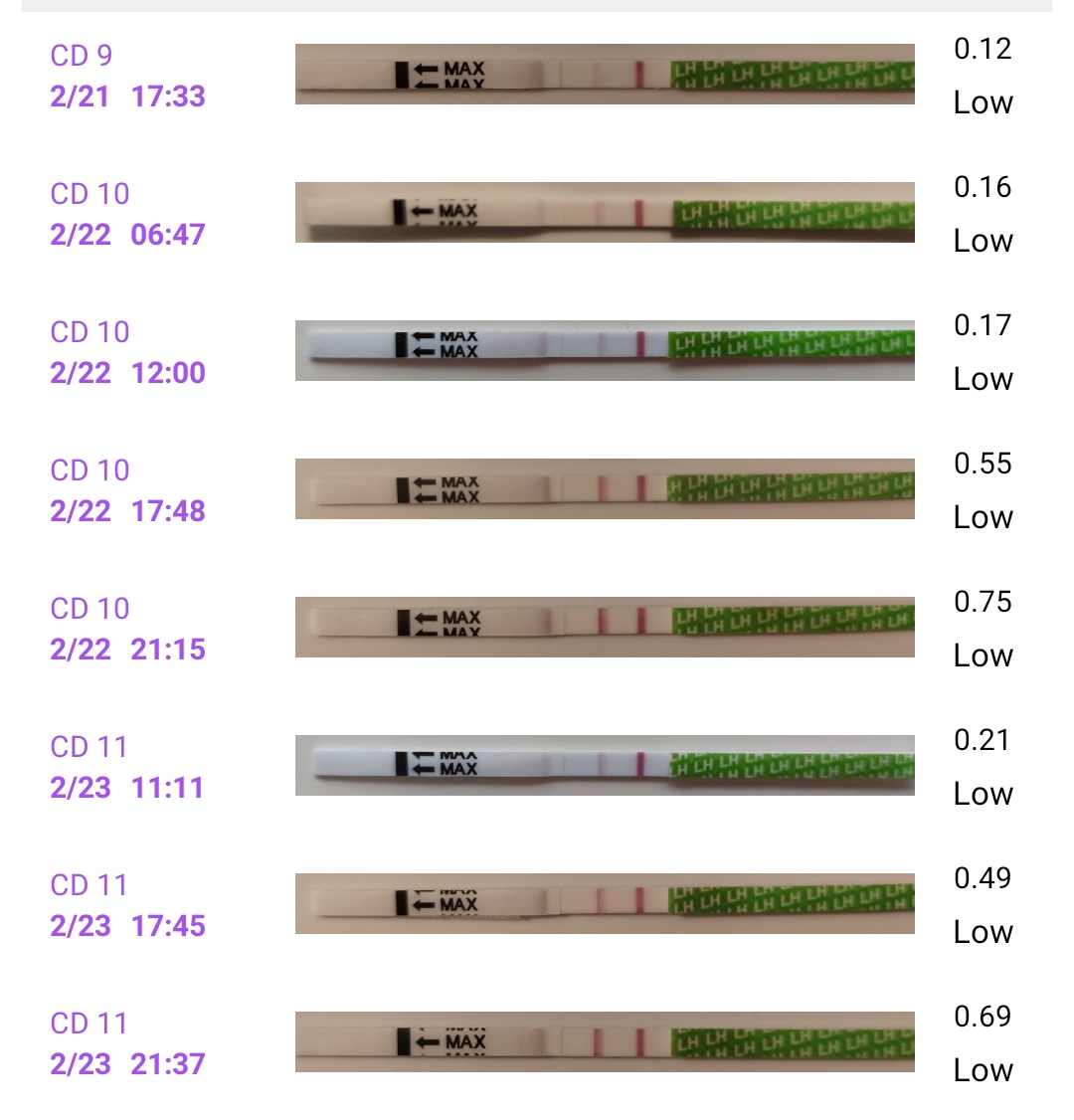Image resolution: width=1074 pixels, height=1120 pixels.
Task: Open the 2/23 17:45 test strip entry
Action: [x=605, y=904]
